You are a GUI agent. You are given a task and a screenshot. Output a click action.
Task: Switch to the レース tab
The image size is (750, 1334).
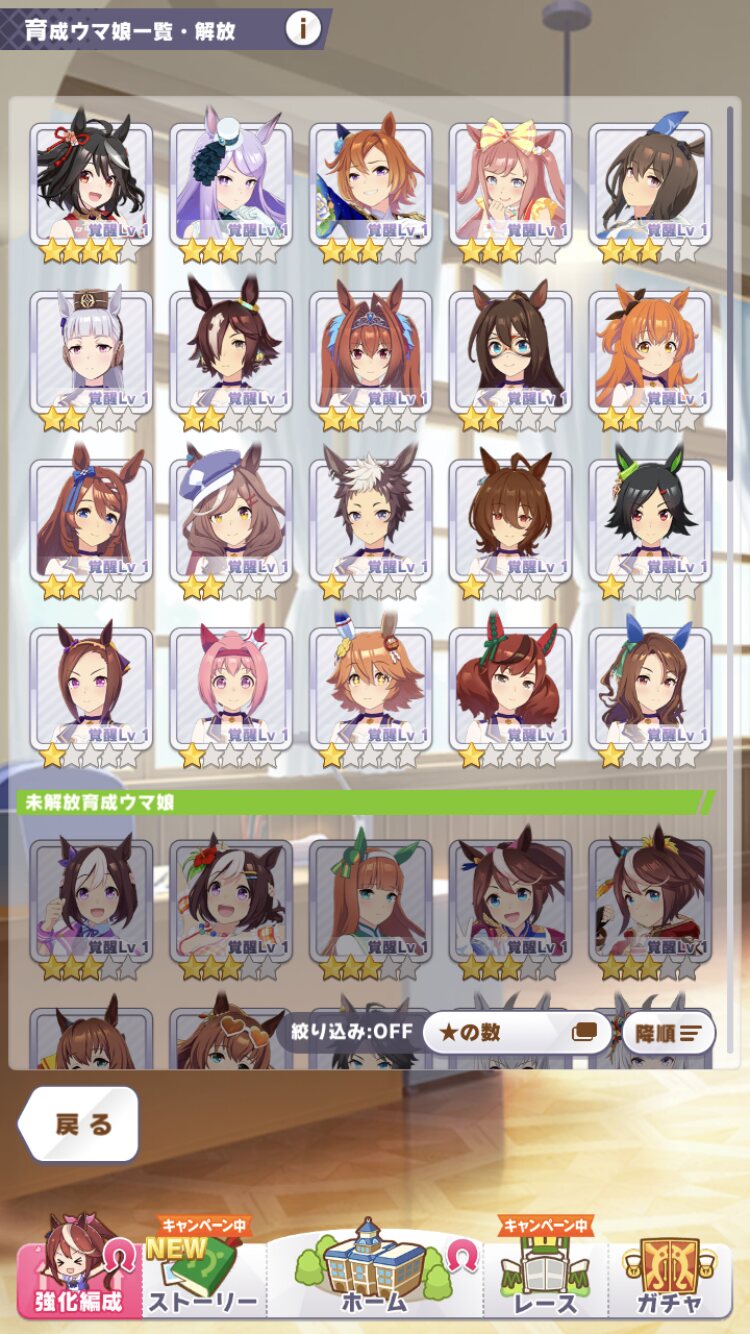tap(546, 1266)
